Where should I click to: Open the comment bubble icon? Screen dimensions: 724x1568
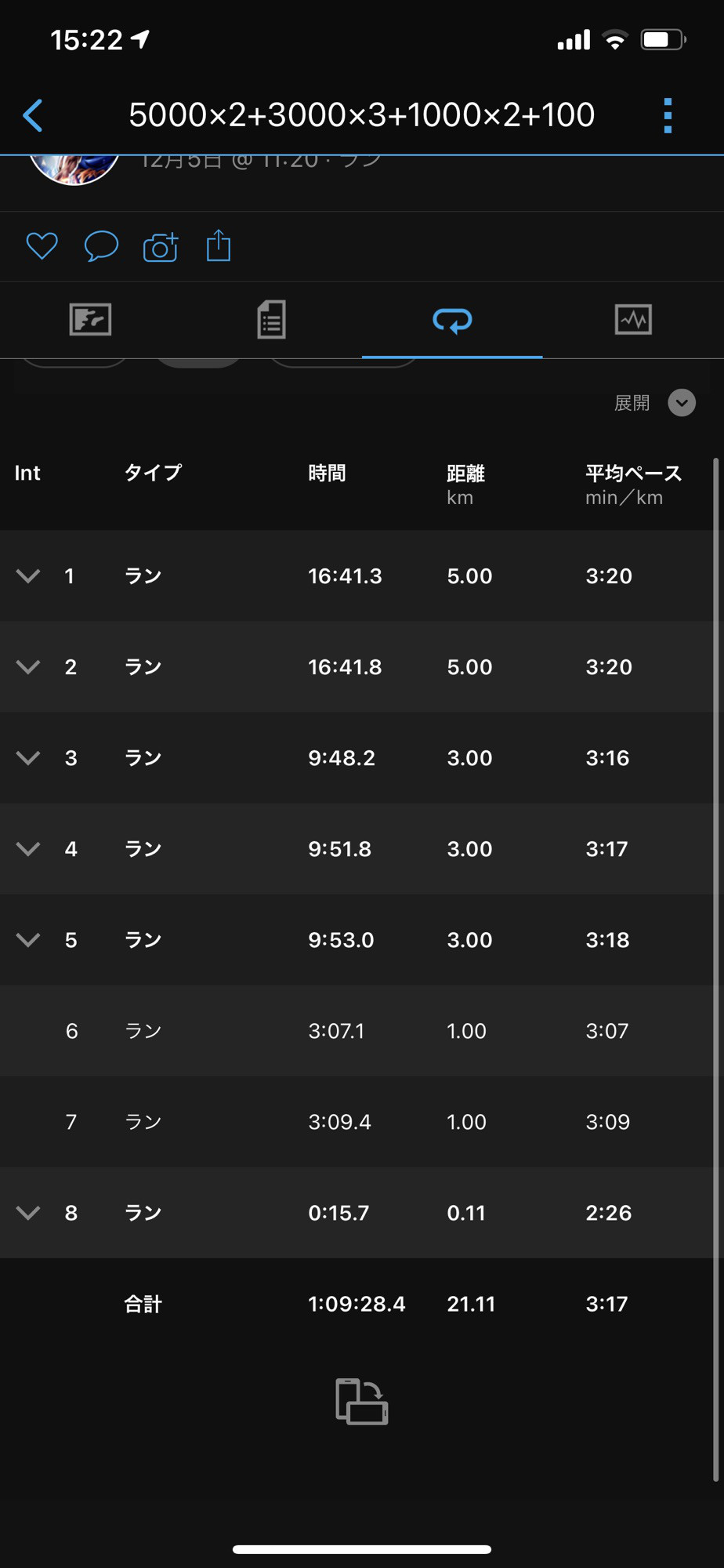[x=101, y=246]
